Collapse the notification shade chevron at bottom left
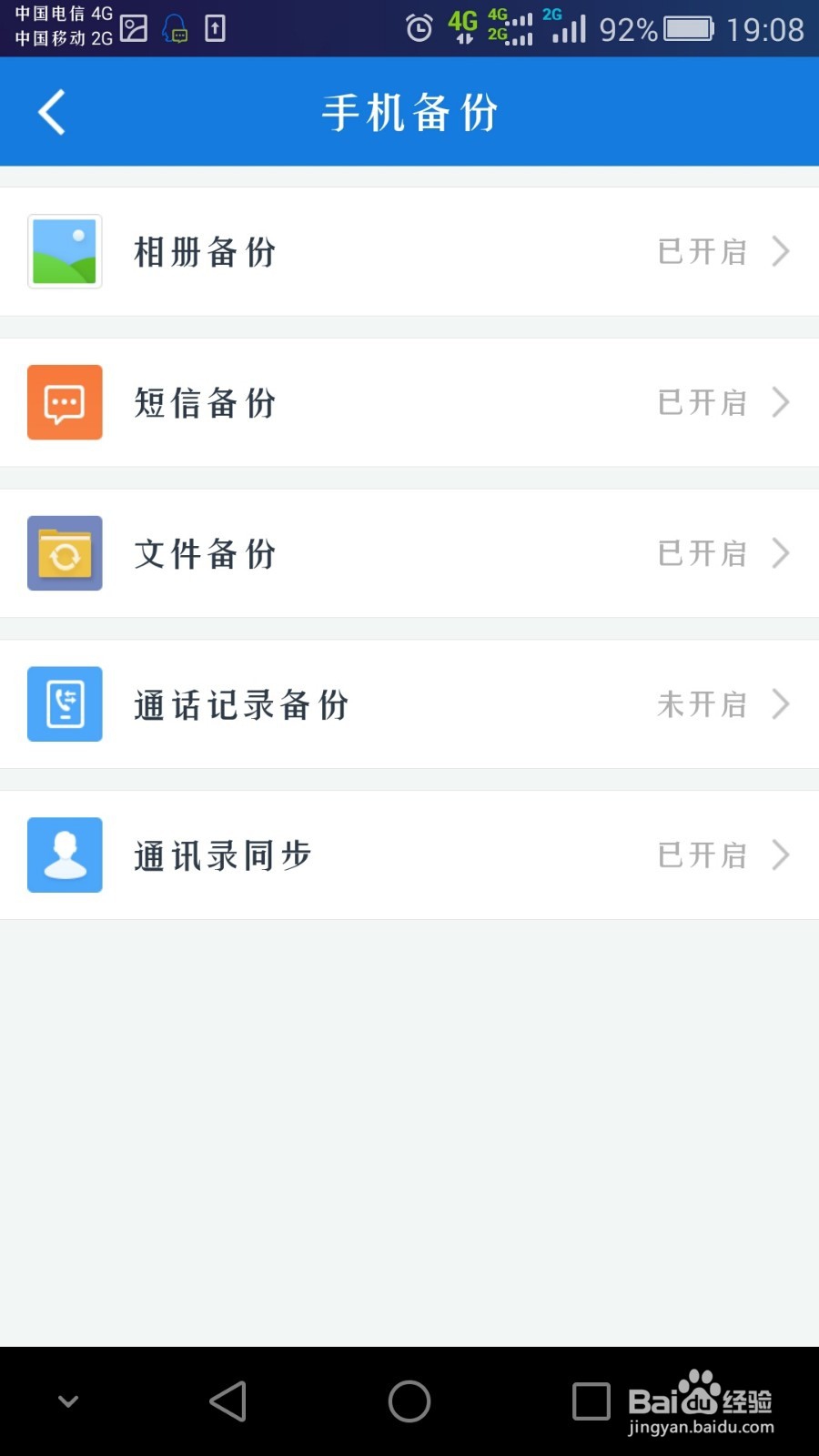 tap(68, 1401)
